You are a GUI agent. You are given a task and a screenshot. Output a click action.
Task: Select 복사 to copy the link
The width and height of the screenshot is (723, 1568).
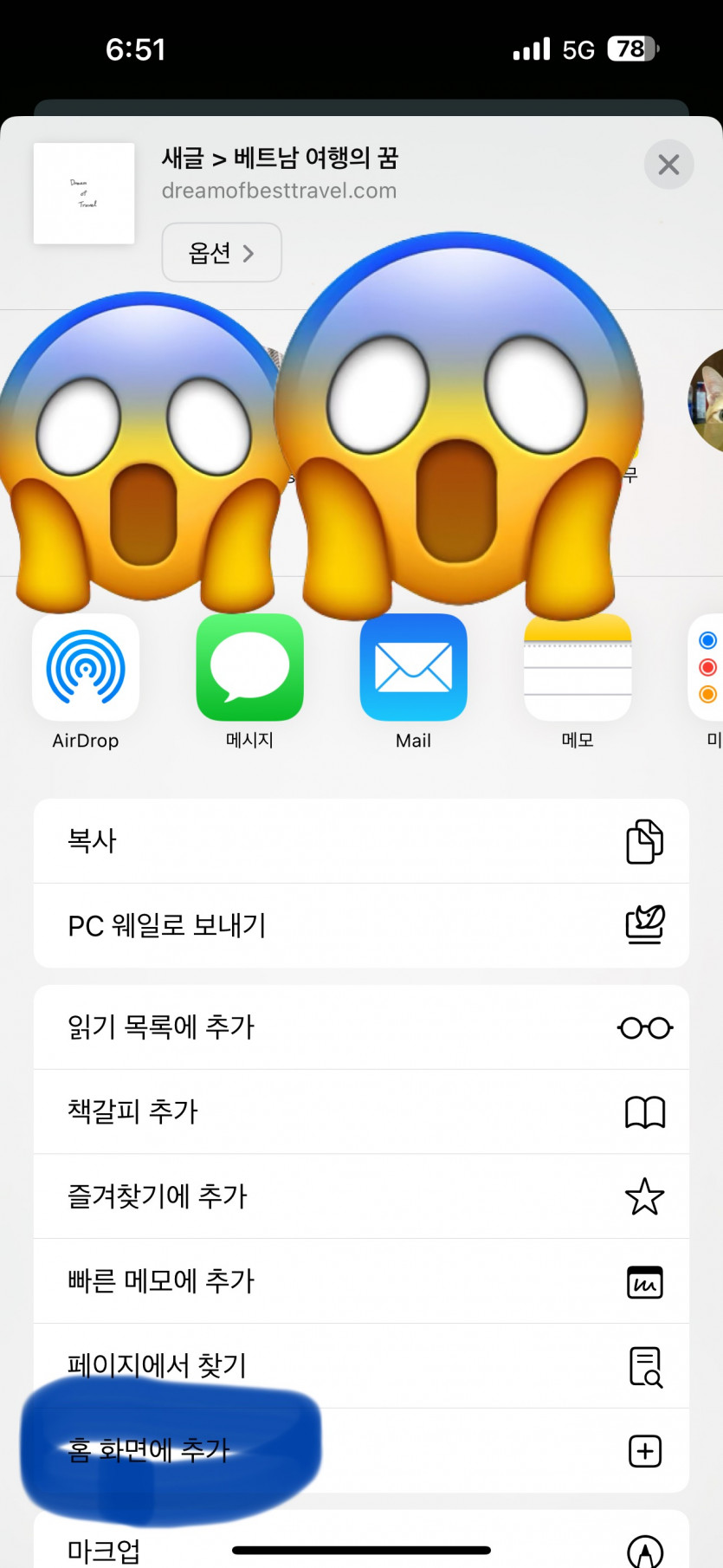(361, 841)
